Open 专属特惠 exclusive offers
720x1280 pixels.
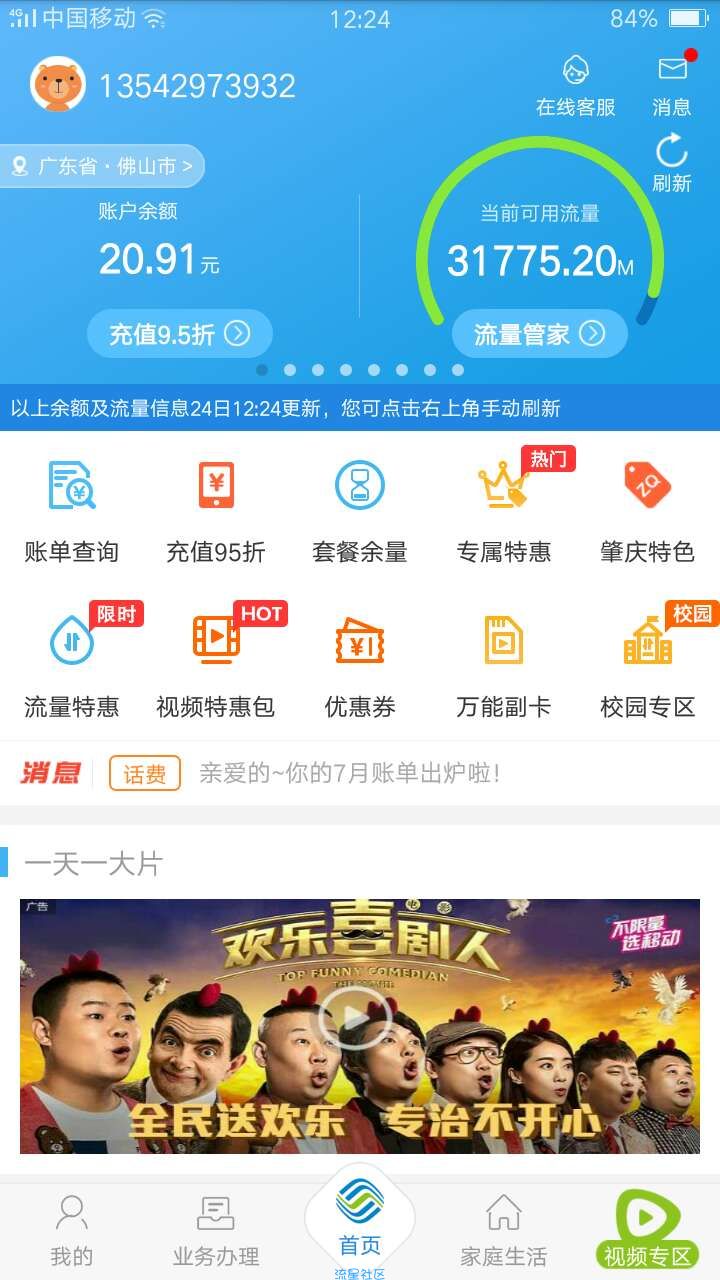(504, 510)
